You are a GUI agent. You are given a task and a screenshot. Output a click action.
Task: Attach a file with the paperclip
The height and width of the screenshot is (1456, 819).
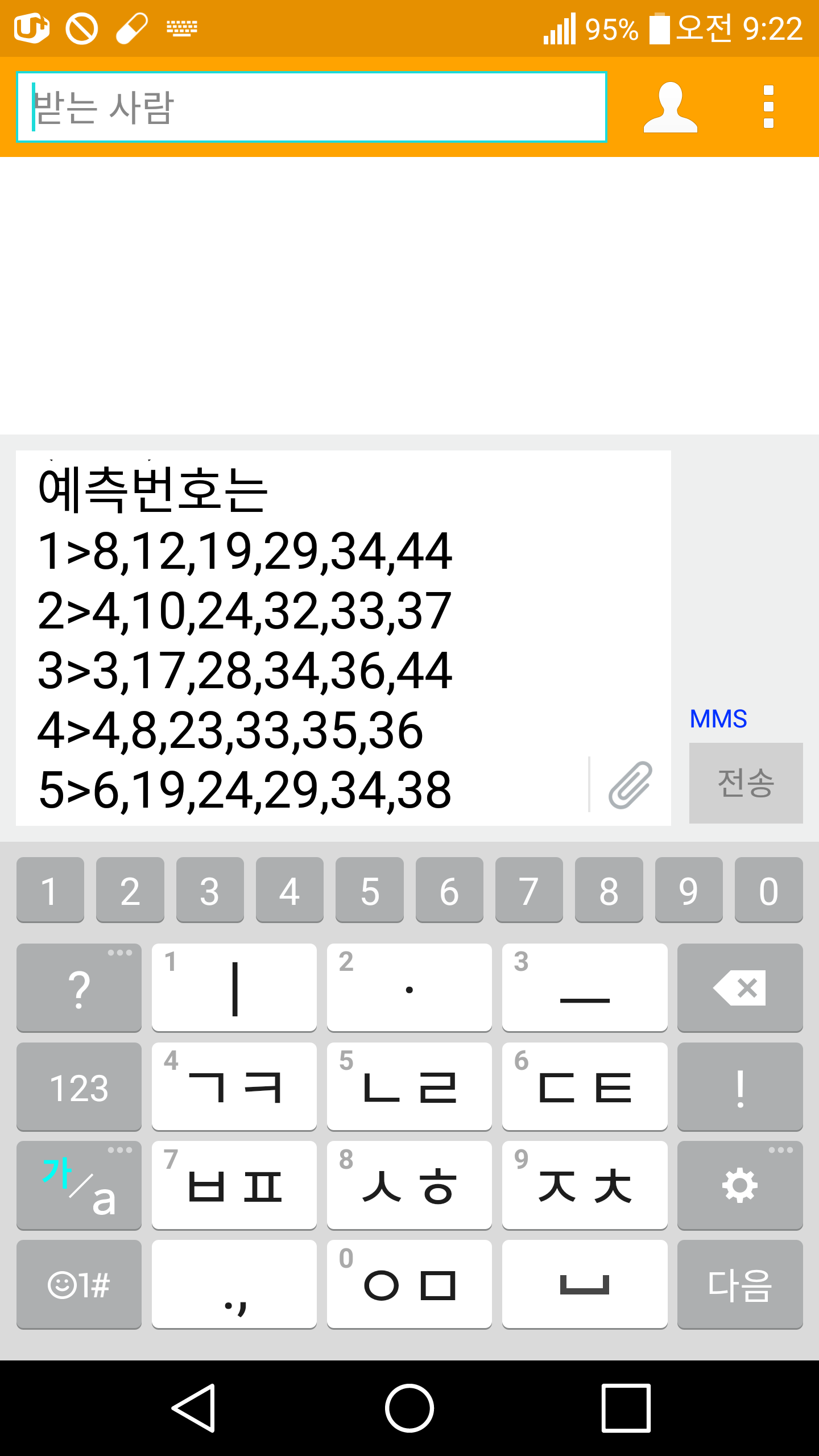pyautogui.click(x=631, y=785)
